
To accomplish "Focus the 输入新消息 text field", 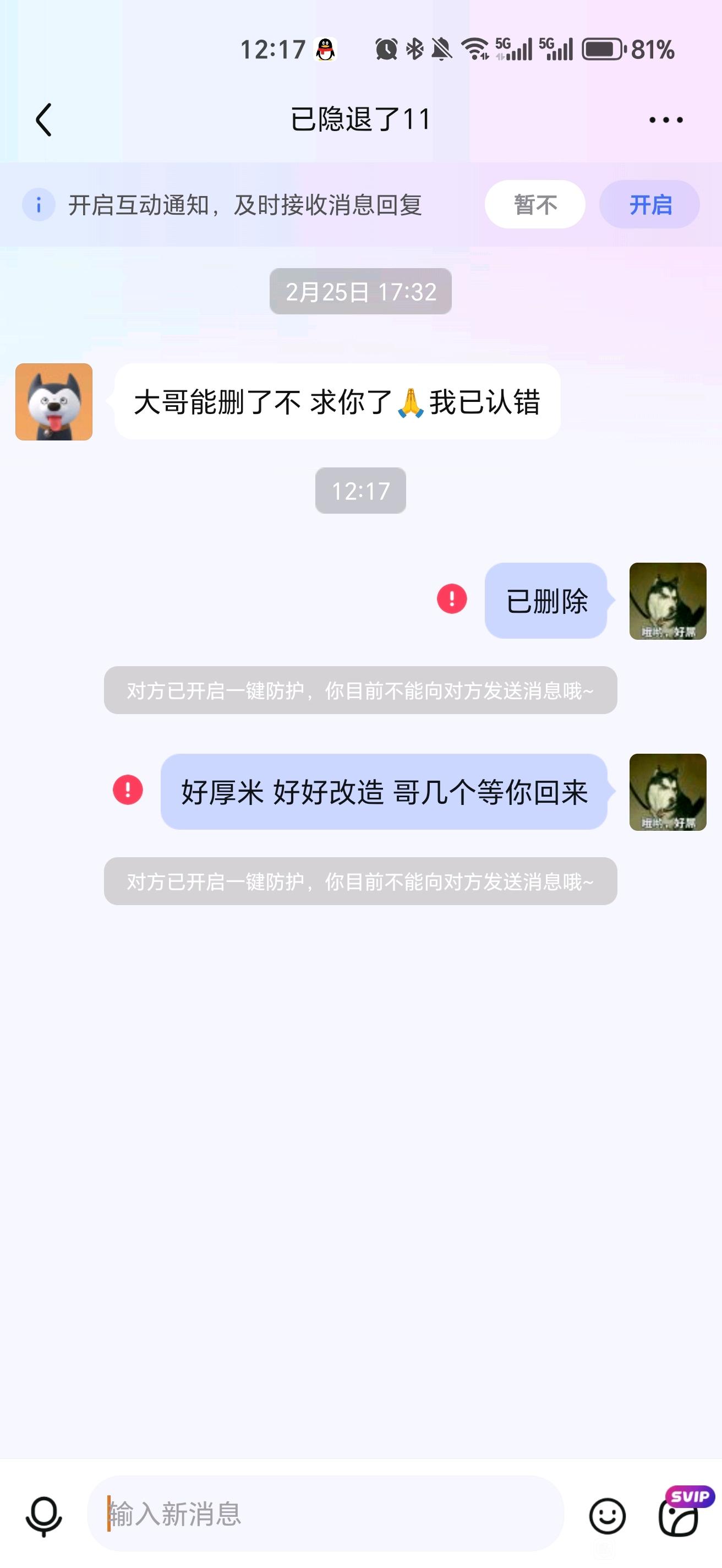I will point(325,1513).
